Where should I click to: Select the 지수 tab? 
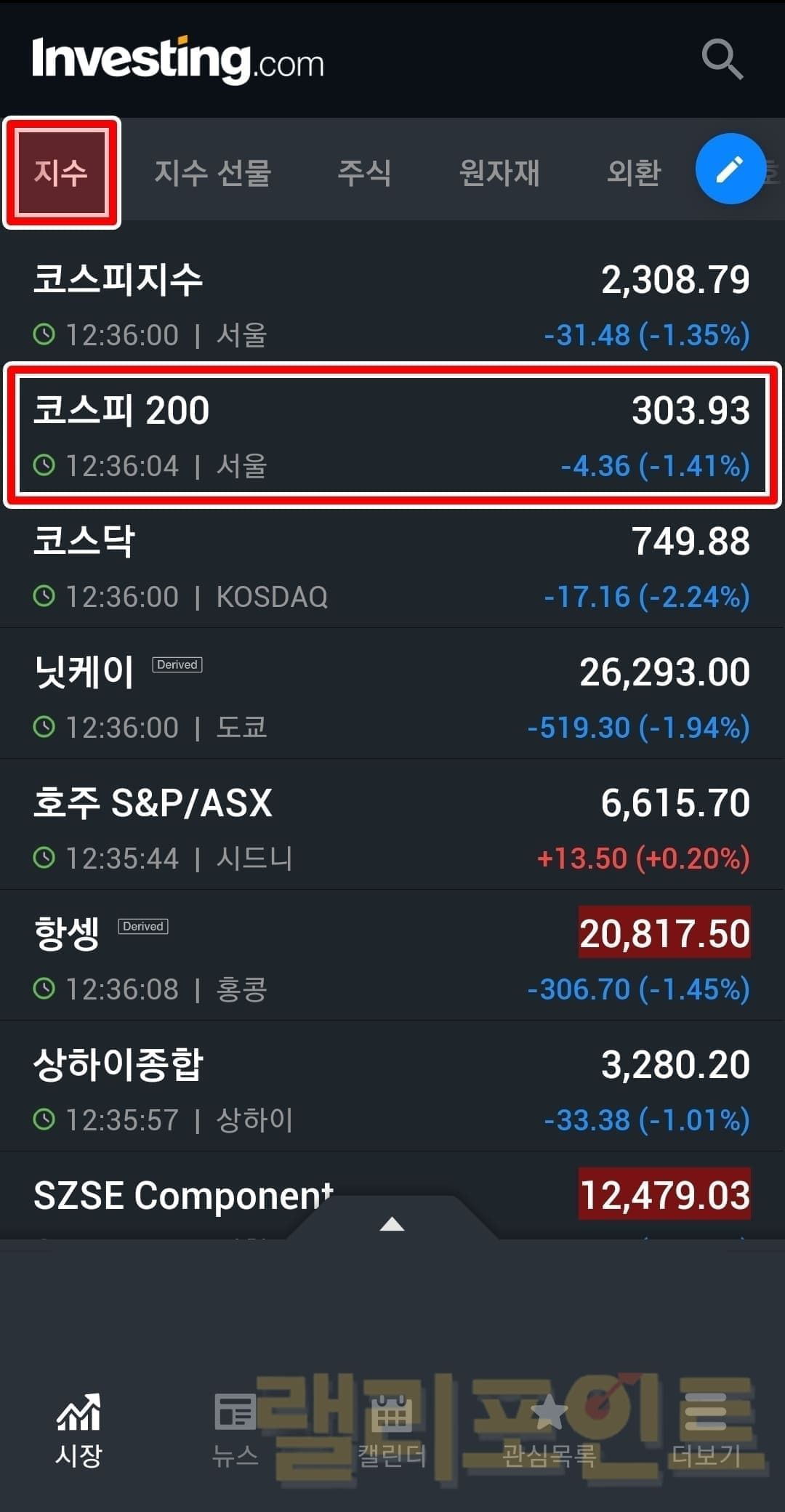pos(61,173)
